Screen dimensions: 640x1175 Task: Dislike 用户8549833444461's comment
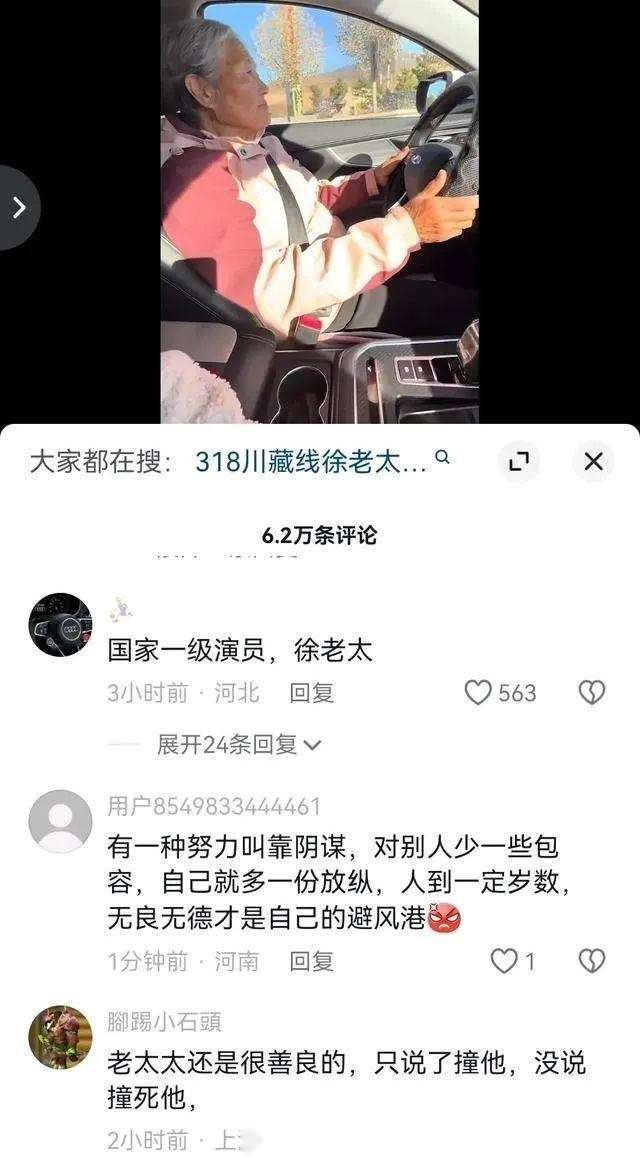click(x=591, y=961)
